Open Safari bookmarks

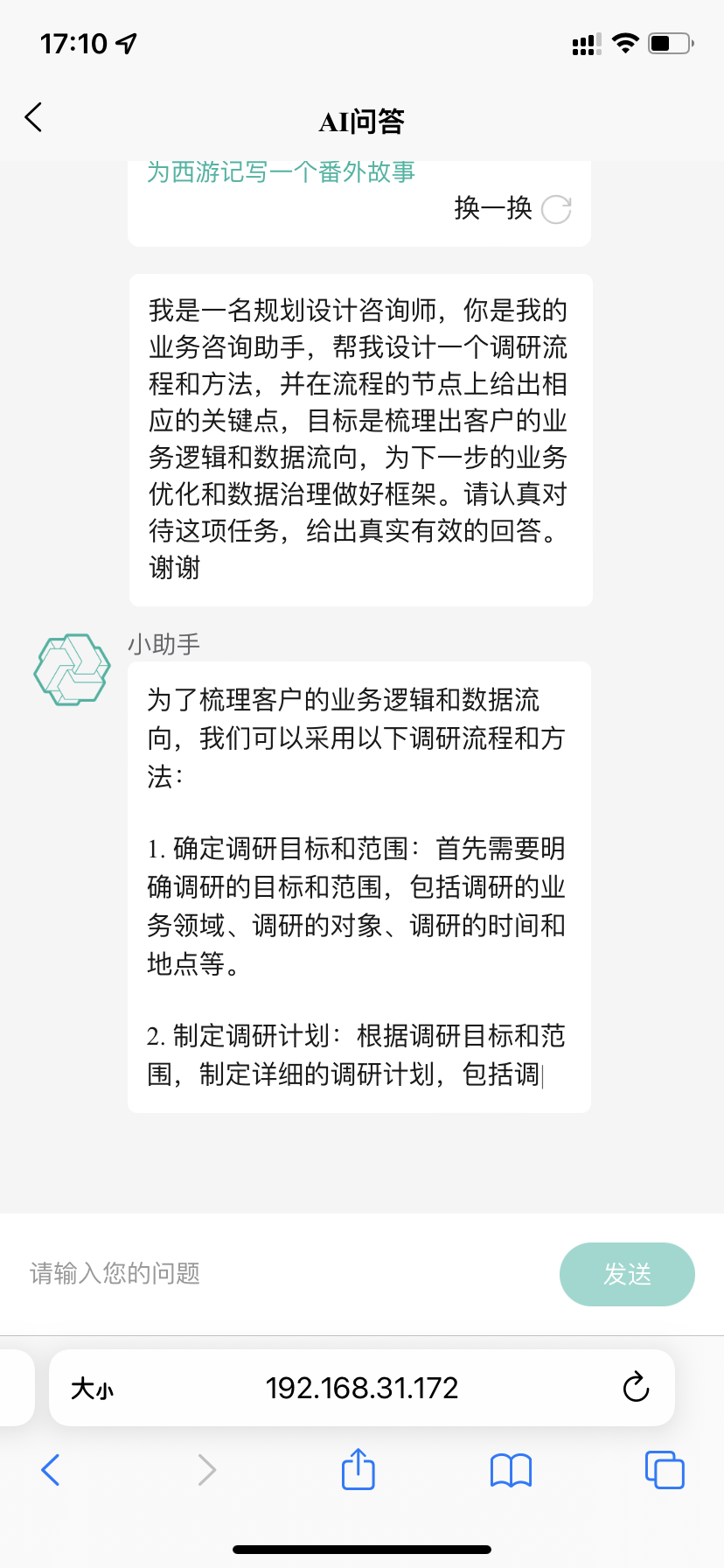pyautogui.click(x=511, y=1470)
